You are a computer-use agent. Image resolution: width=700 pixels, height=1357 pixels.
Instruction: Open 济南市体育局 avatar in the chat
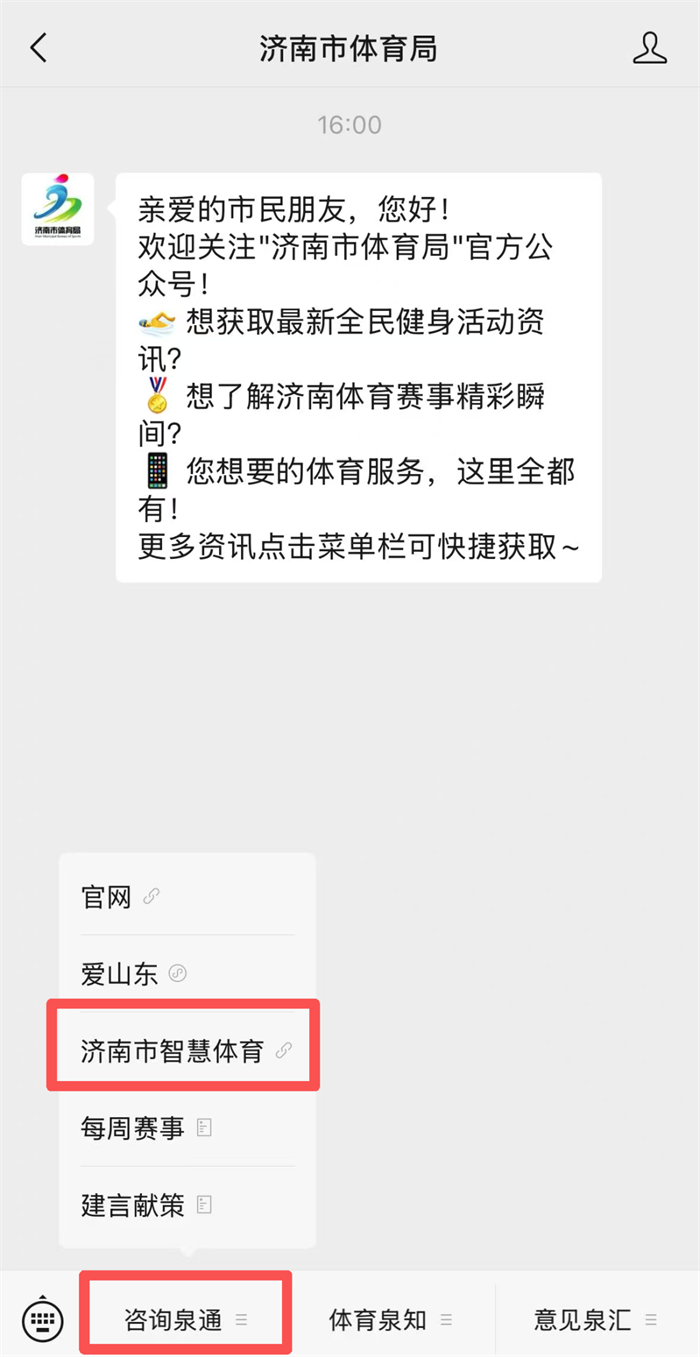coord(58,209)
